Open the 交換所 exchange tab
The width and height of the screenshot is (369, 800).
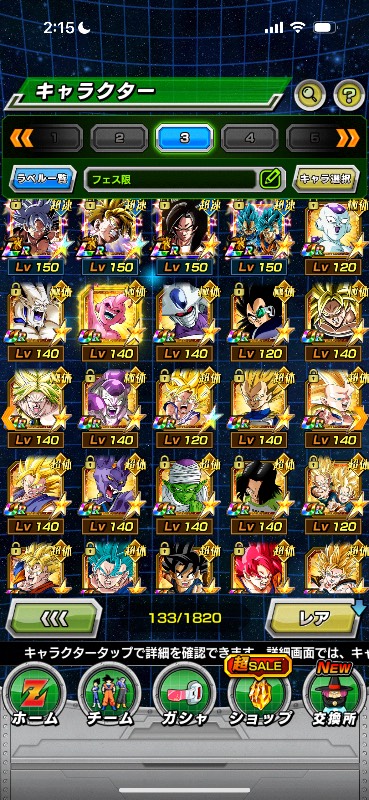(x=334, y=695)
